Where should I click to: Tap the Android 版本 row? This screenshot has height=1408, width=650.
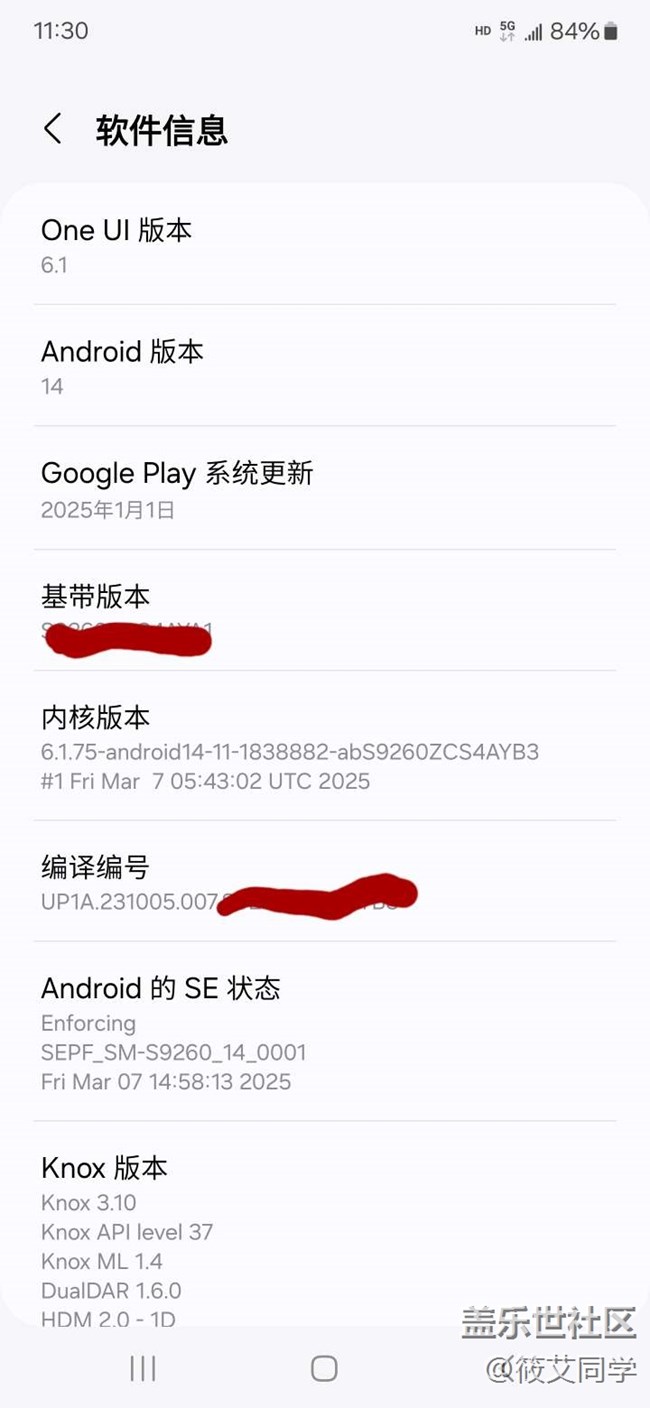click(324, 366)
